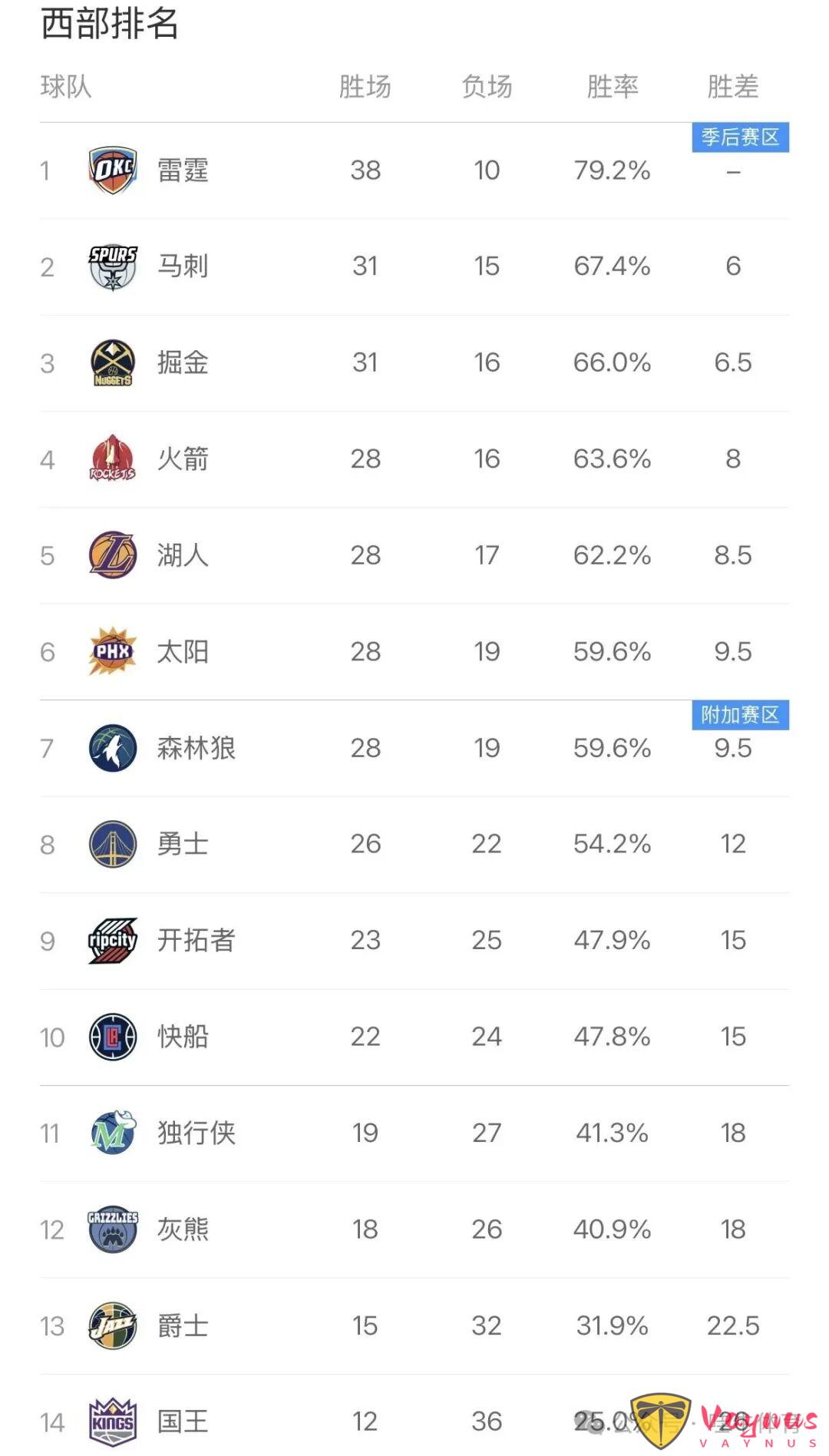Select the Suns (PHX) team logo
The height and width of the screenshot is (1456, 829).
click(111, 651)
